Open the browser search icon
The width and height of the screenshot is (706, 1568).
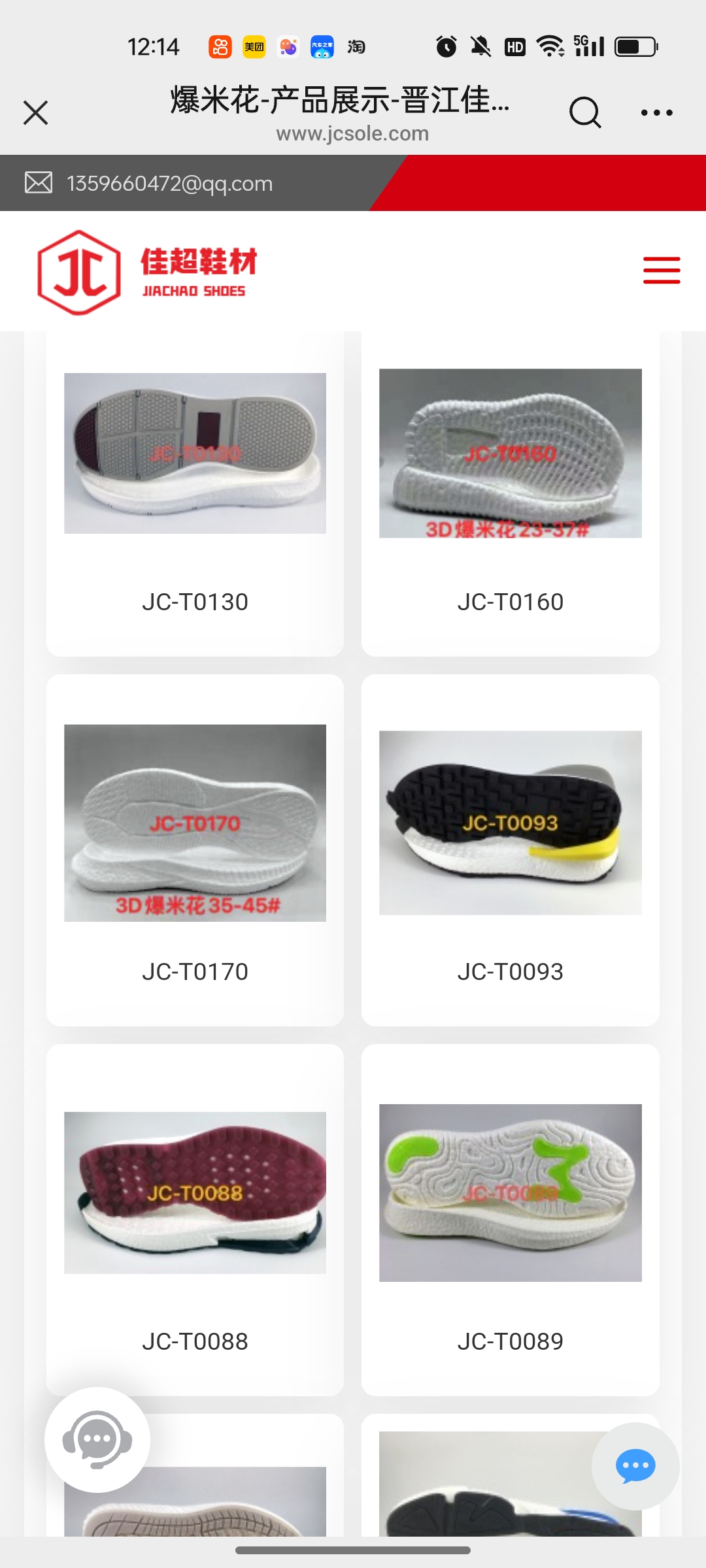[x=584, y=112]
